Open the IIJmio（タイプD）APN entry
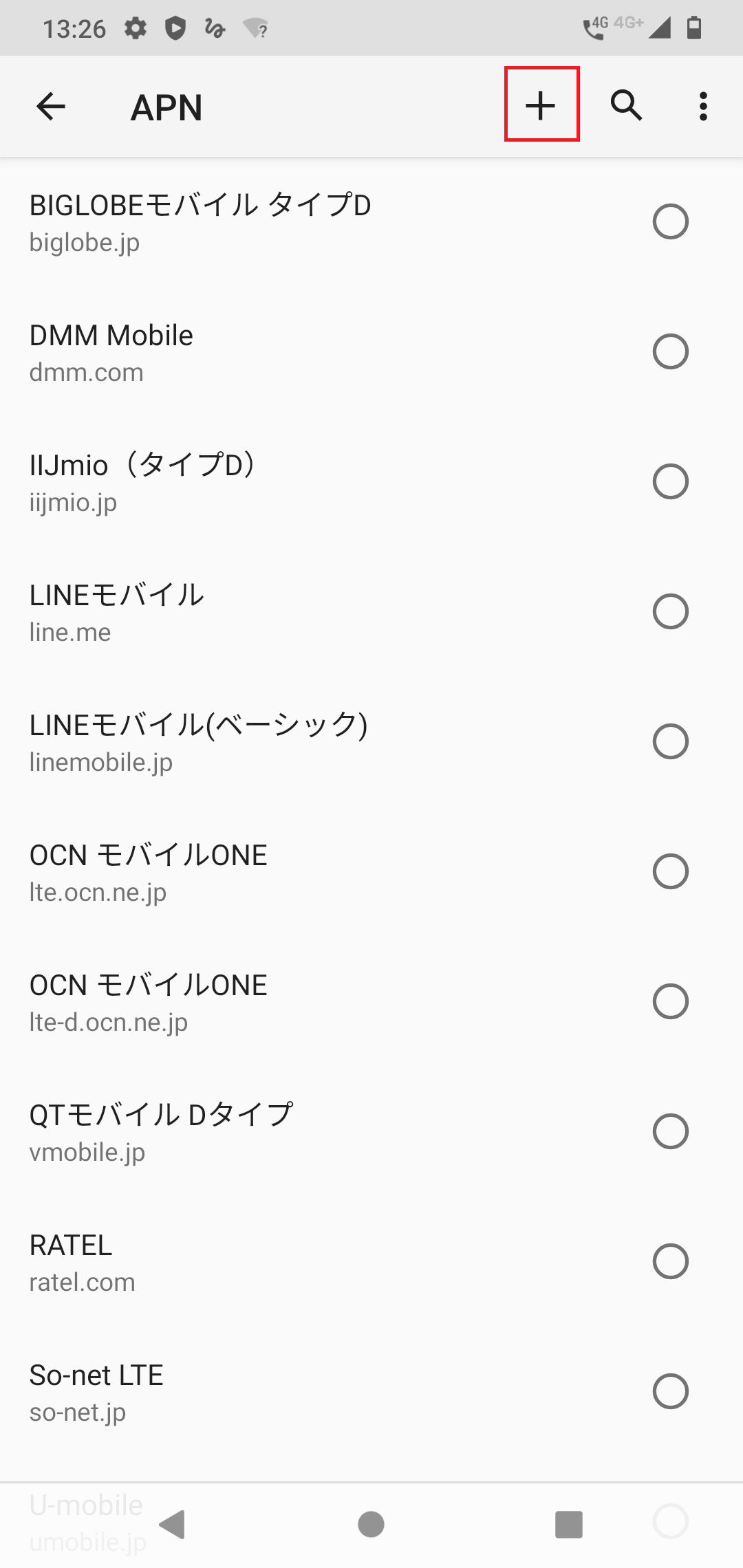This screenshot has height=1568, width=743. coord(275,481)
